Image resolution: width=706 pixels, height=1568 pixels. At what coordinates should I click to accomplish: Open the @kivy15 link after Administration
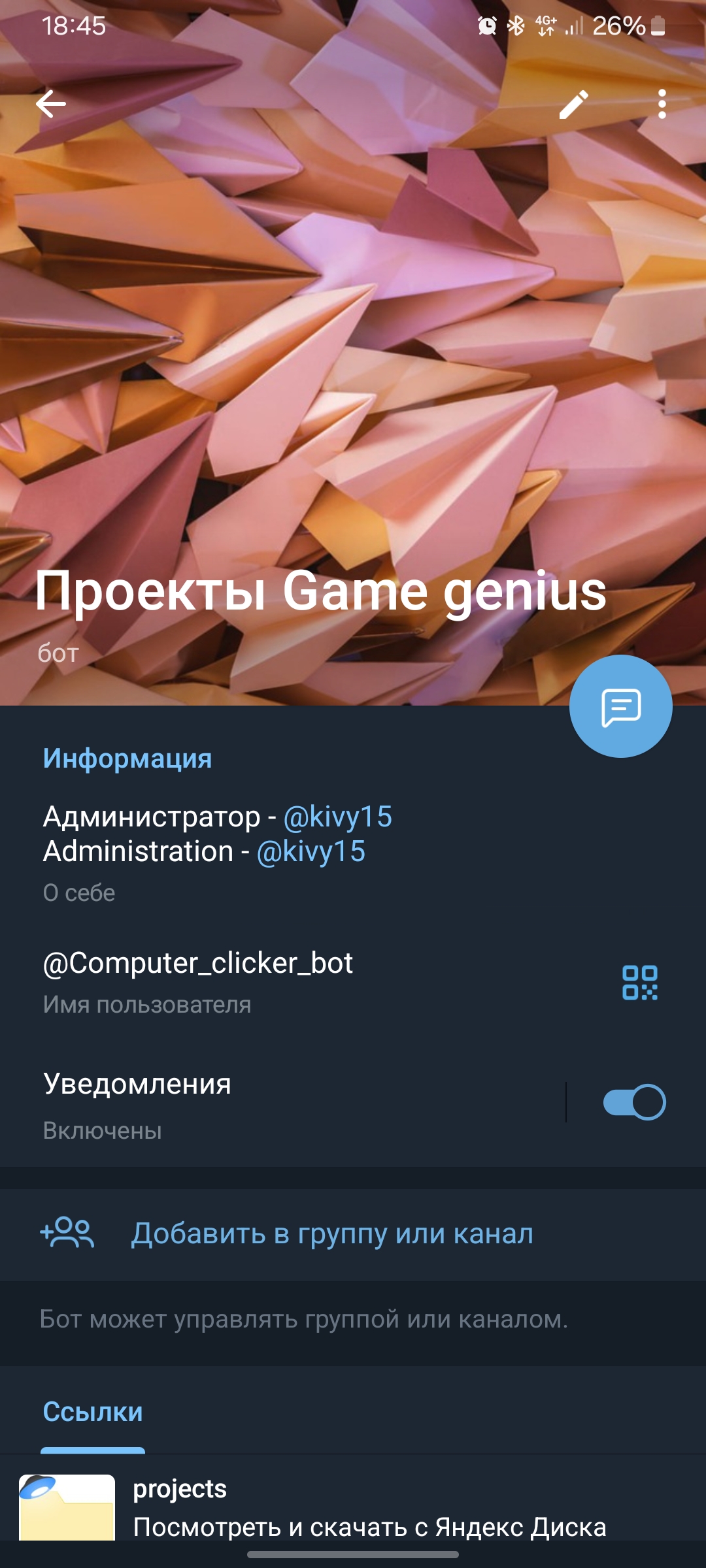point(311,852)
